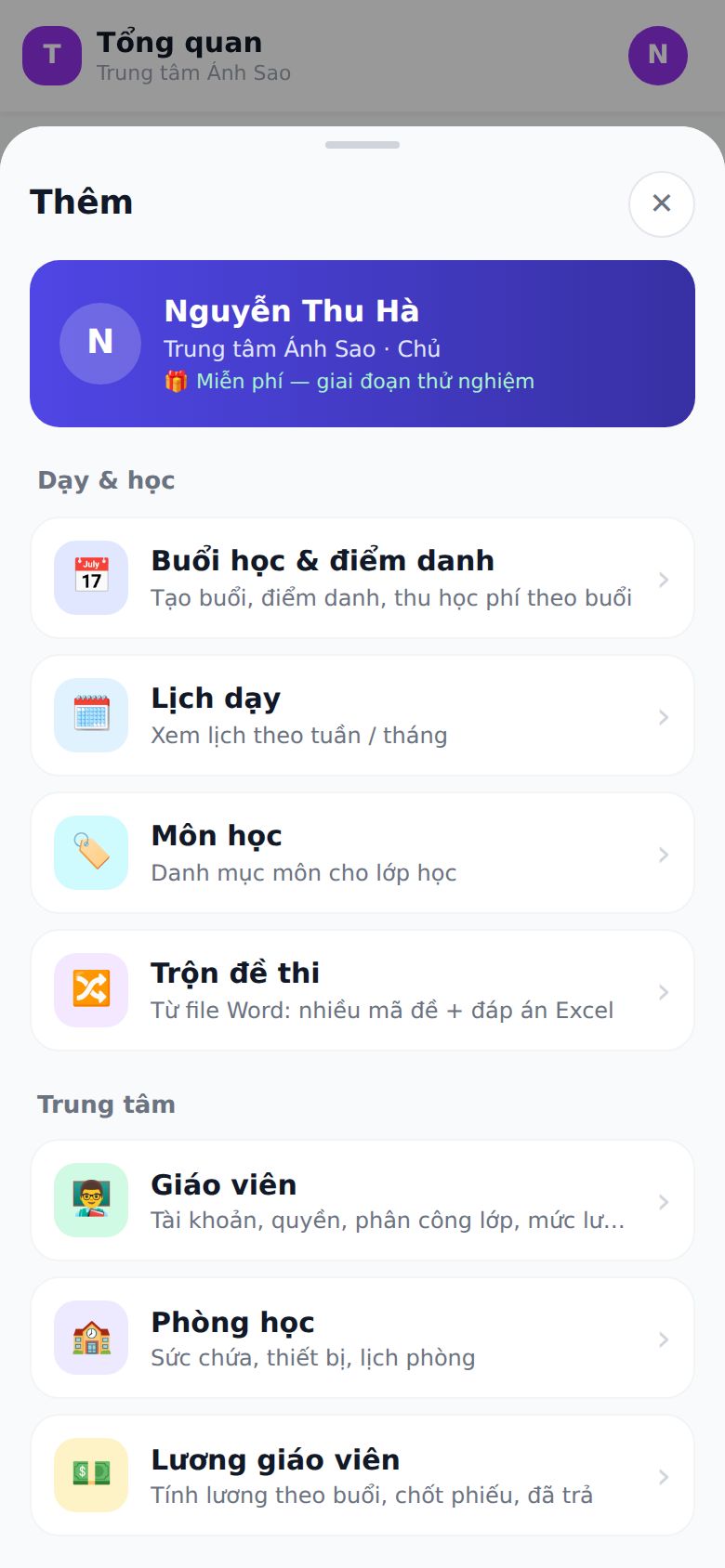
Task: Close the Thêm sheet
Action: [662, 203]
